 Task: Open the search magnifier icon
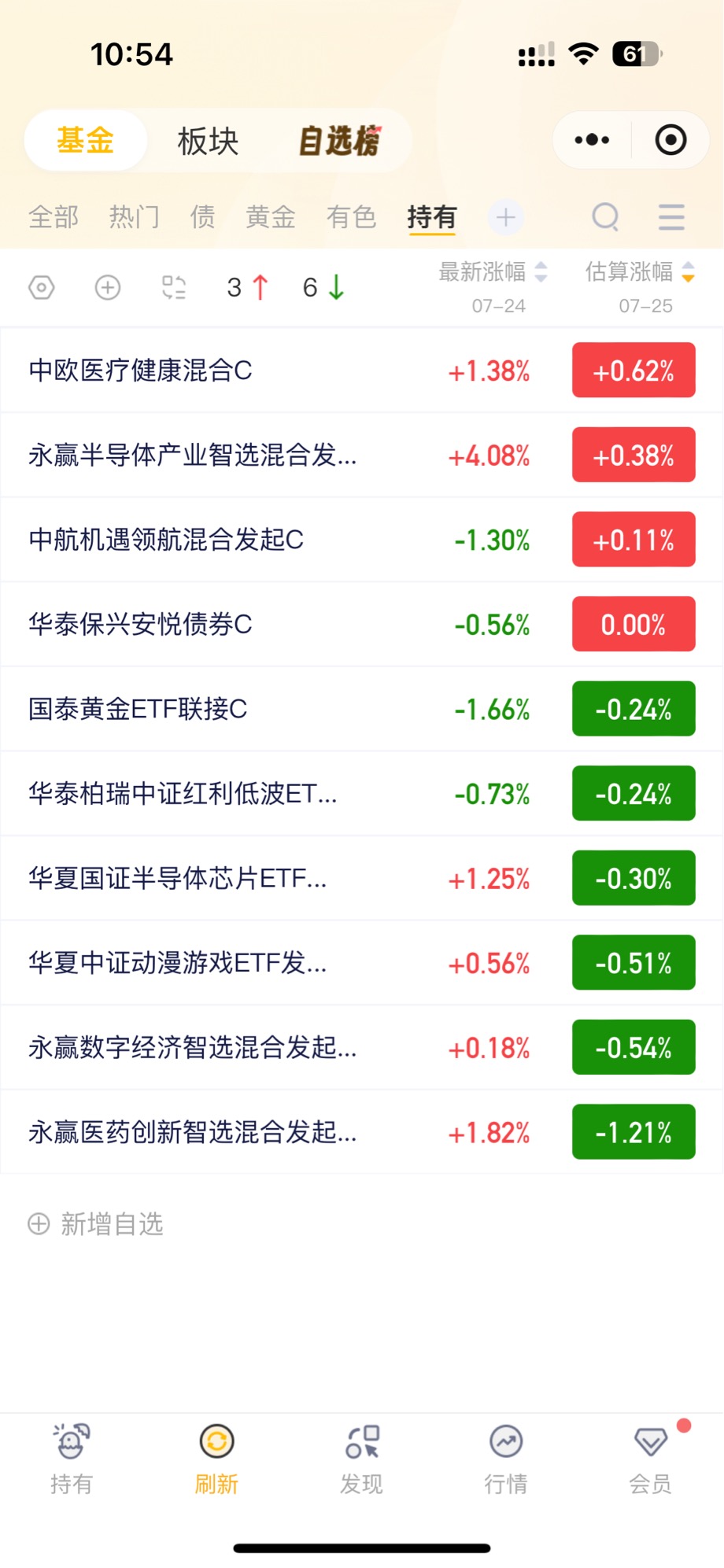[605, 216]
